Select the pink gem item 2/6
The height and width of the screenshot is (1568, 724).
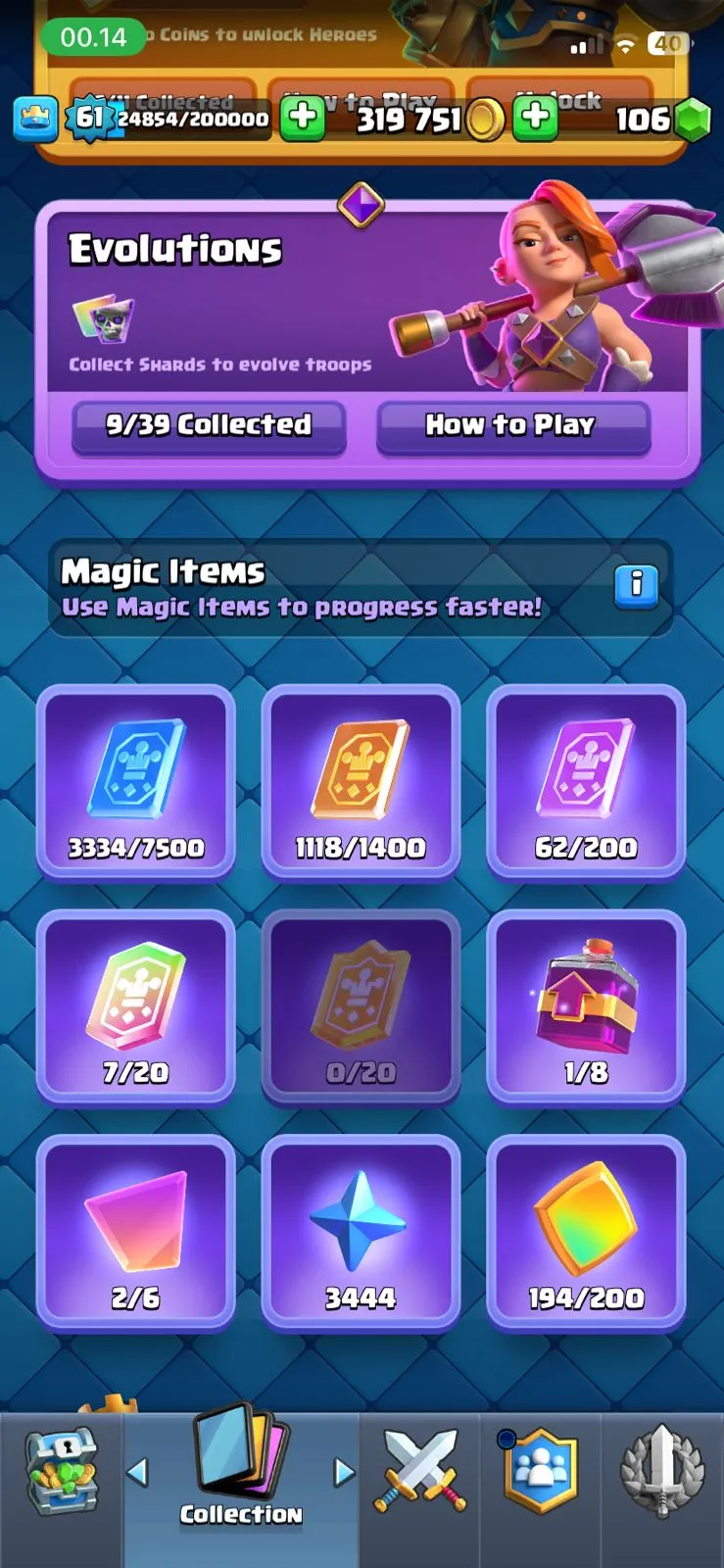coord(136,1232)
